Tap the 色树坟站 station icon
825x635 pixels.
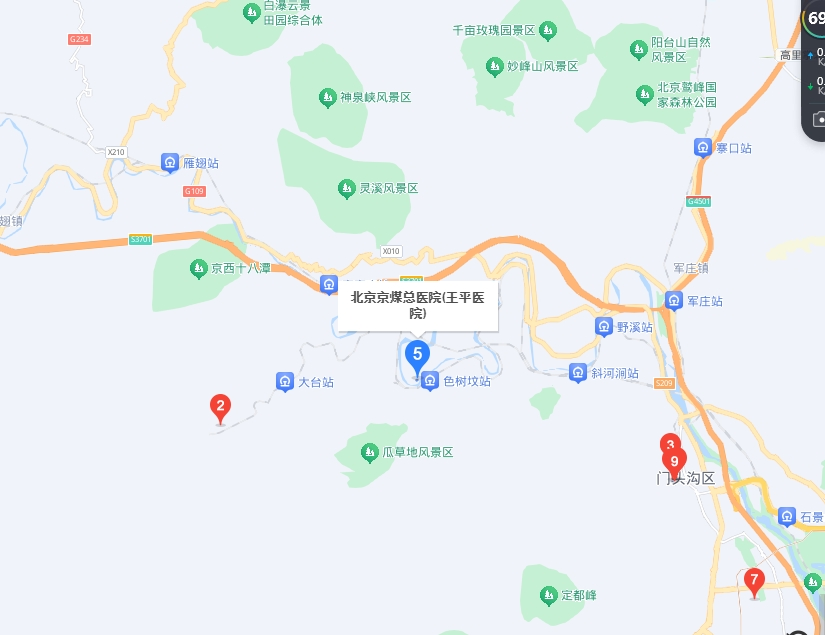click(430, 380)
